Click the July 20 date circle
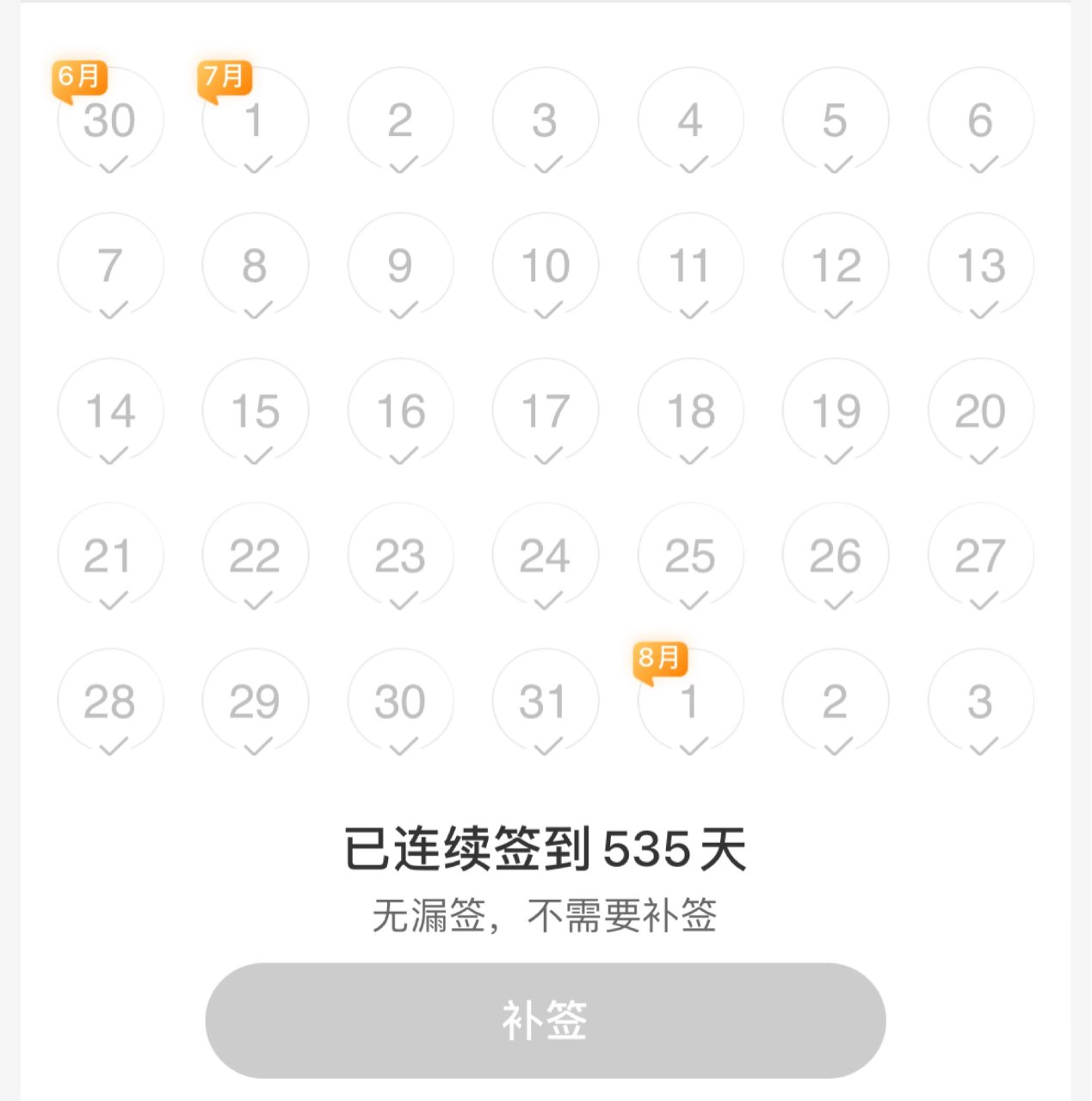Viewport: 1092px width, 1101px height. tap(978, 411)
